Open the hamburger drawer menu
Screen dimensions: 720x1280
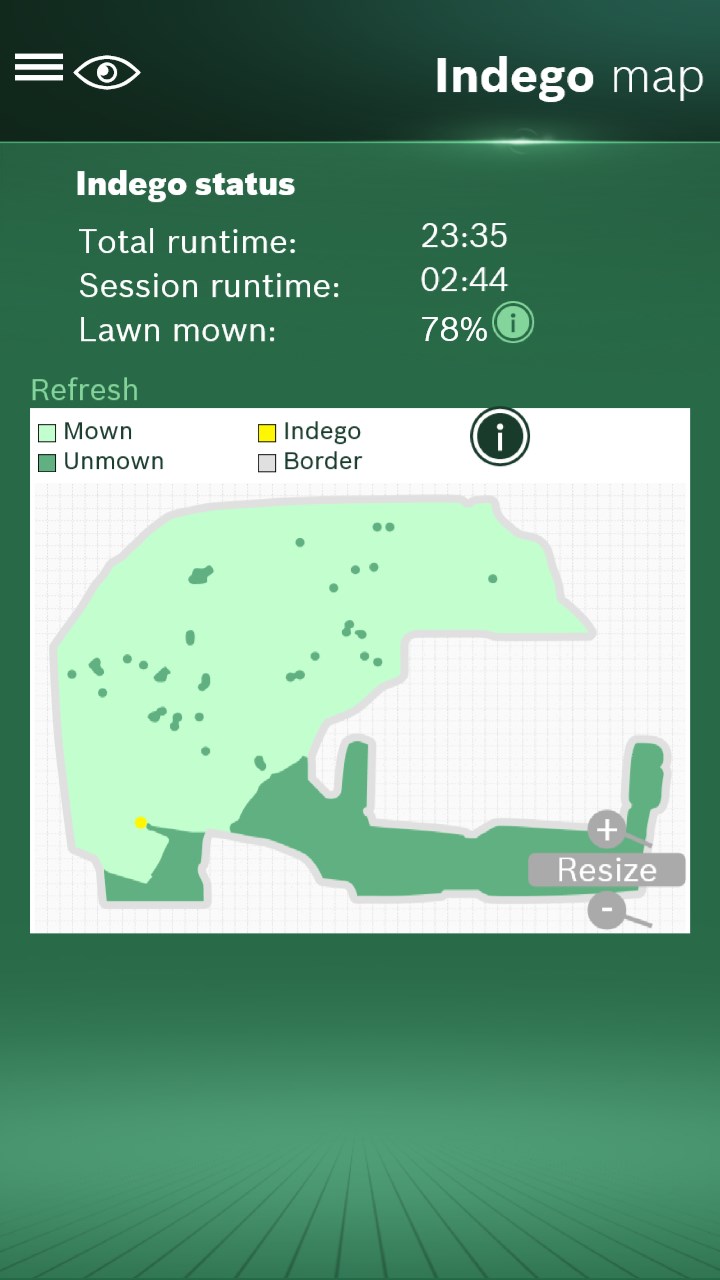click(39, 68)
